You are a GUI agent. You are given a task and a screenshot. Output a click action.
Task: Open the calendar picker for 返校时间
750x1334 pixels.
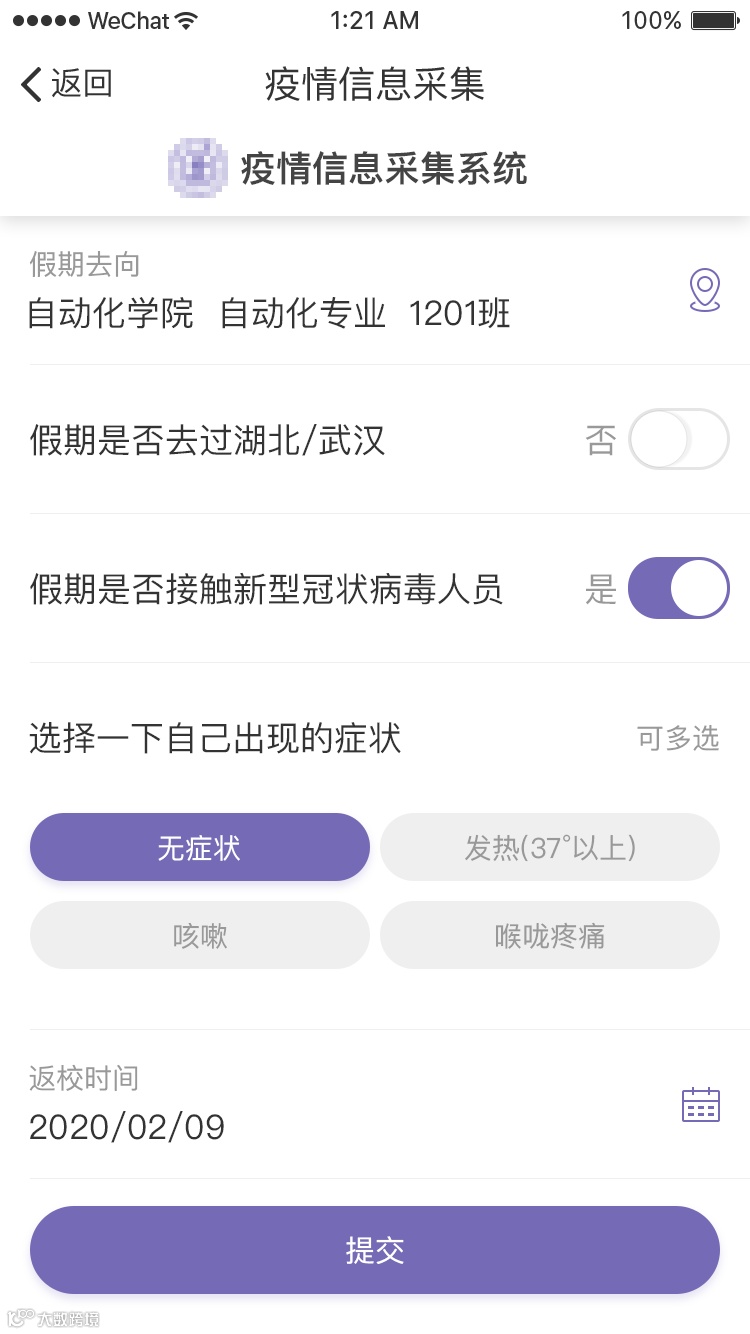click(700, 1105)
